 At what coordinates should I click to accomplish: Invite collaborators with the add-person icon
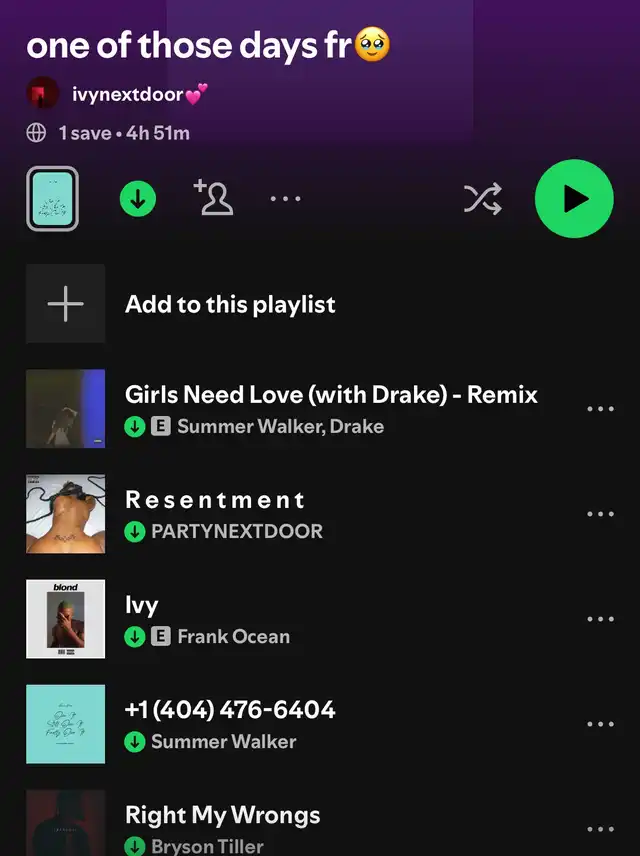click(x=213, y=198)
